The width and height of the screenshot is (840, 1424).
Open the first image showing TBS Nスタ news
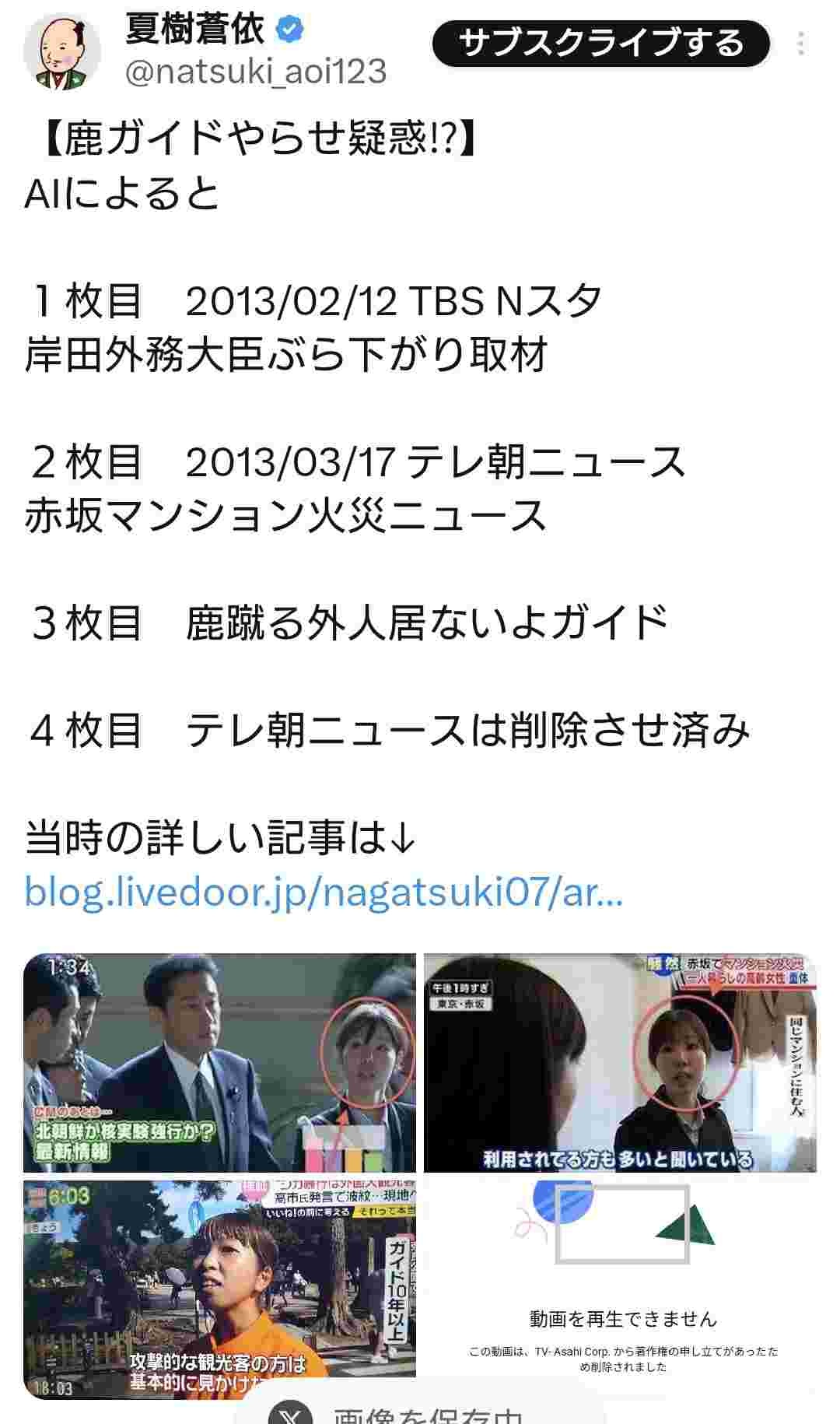pyautogui.click(x=219, y=1062)
